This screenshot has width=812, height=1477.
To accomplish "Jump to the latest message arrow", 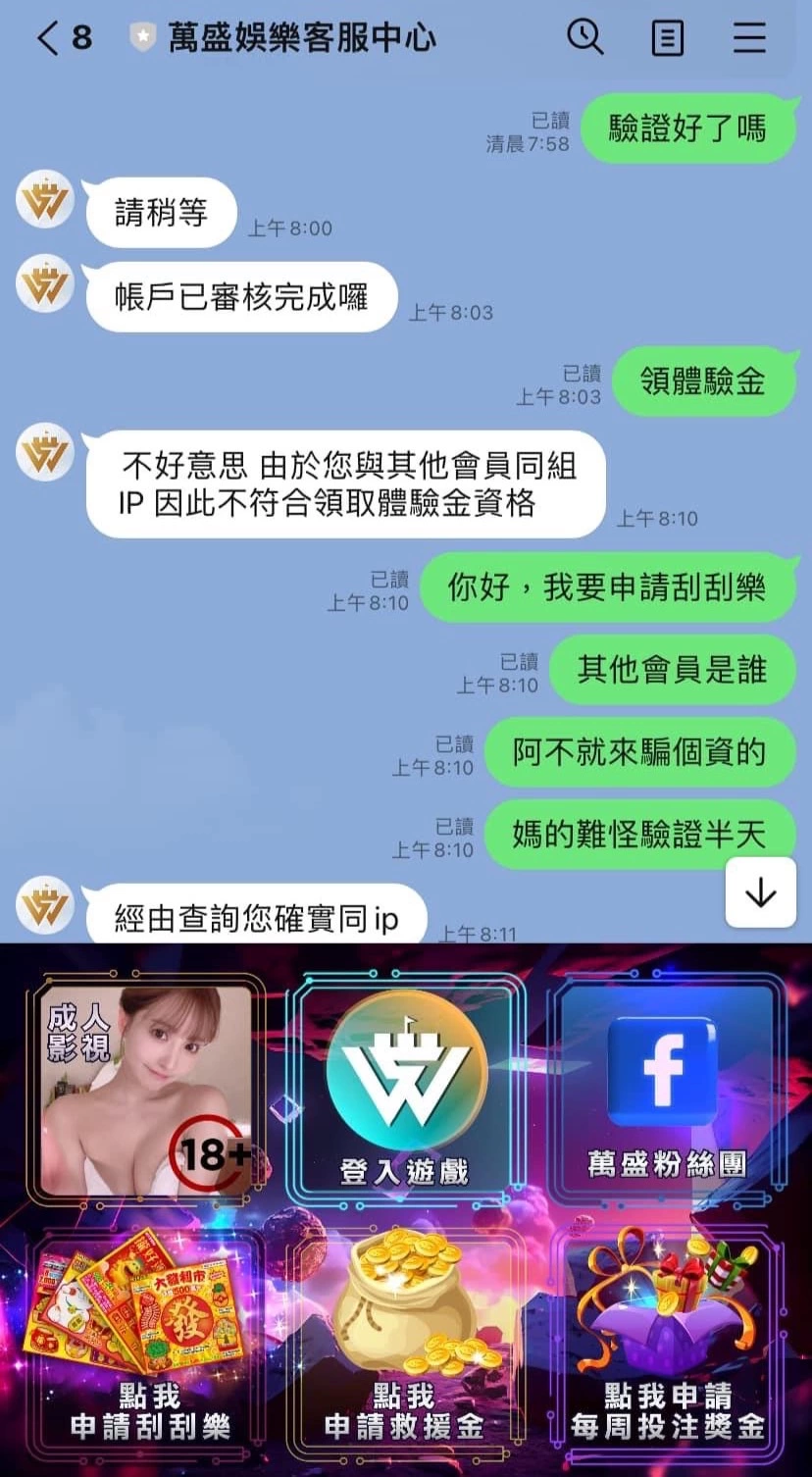I will click(x=760, y=892).
